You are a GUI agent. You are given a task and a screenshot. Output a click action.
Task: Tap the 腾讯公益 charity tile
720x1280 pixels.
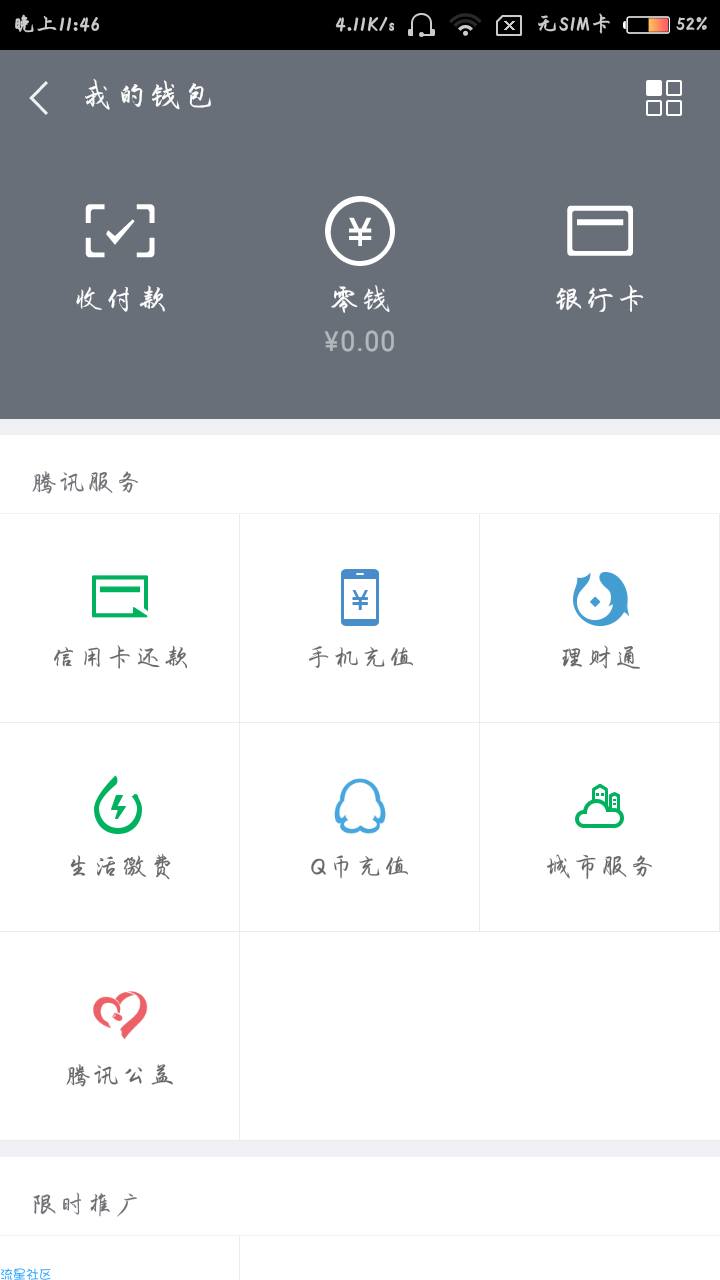point(120,1036)
